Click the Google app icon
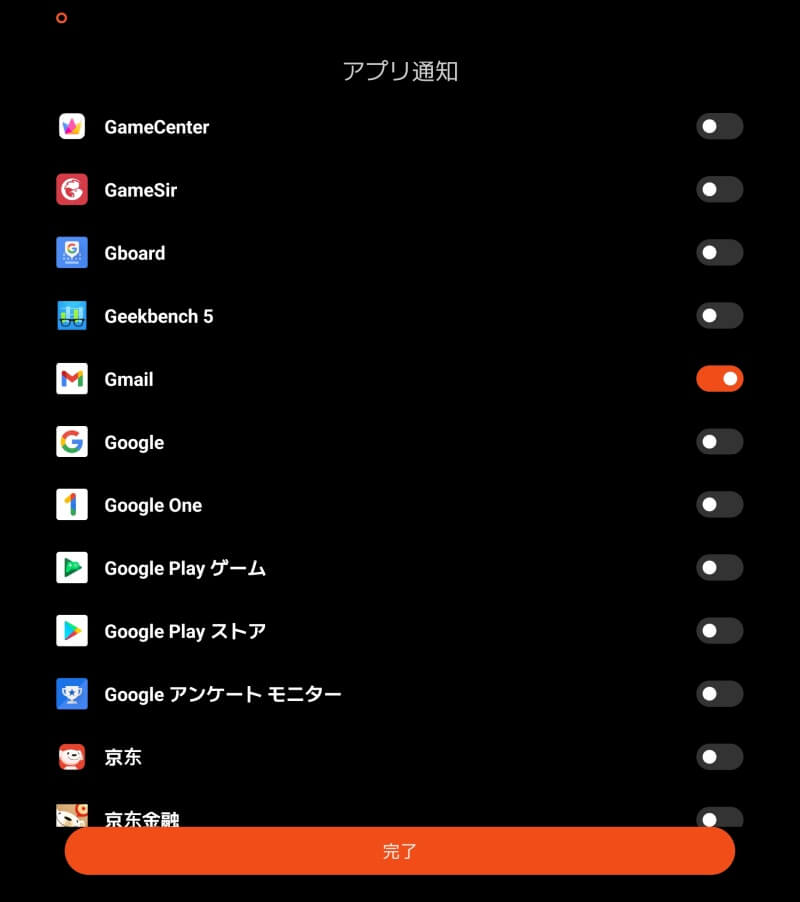The height and width of the screenshot is (902, 800). pyautogui.click(x=71, y=441)
